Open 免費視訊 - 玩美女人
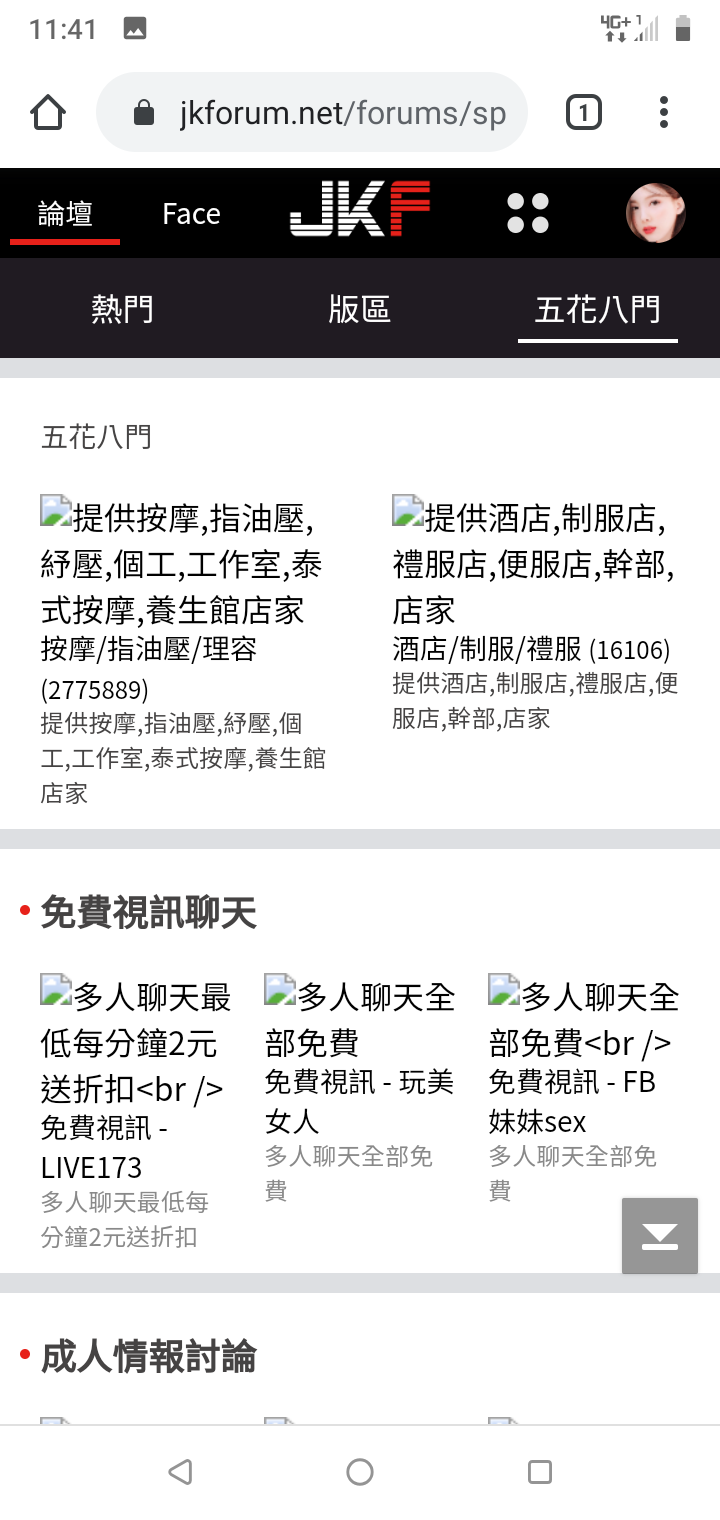This screenshot has width=720, height=1520. (359, 1101)
